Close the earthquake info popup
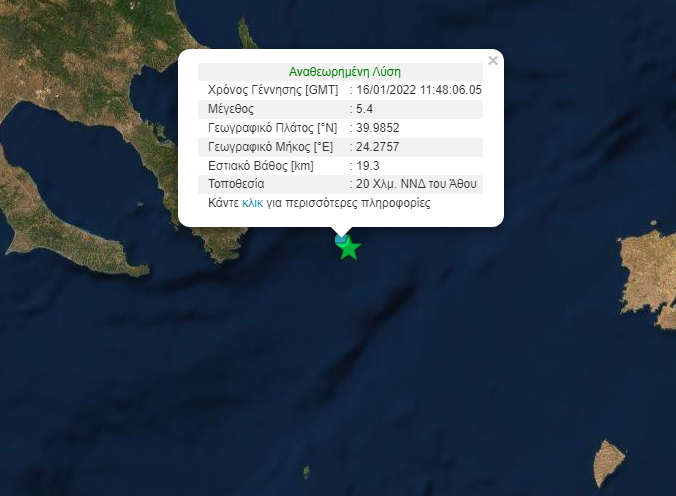The height and width of the screenshot is (496, 676). pos(492,61)
